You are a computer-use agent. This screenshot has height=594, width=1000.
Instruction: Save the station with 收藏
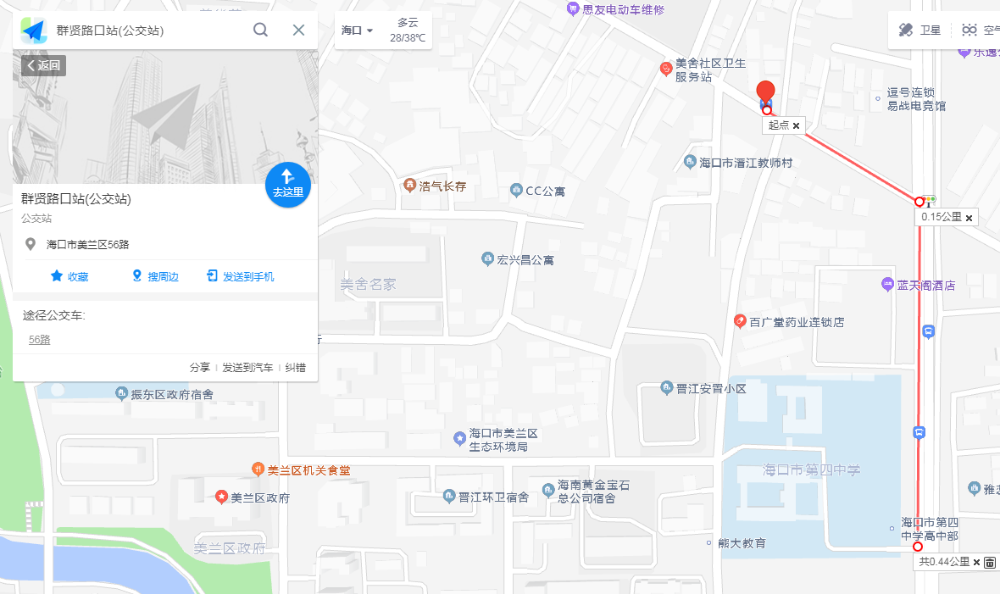69,277
